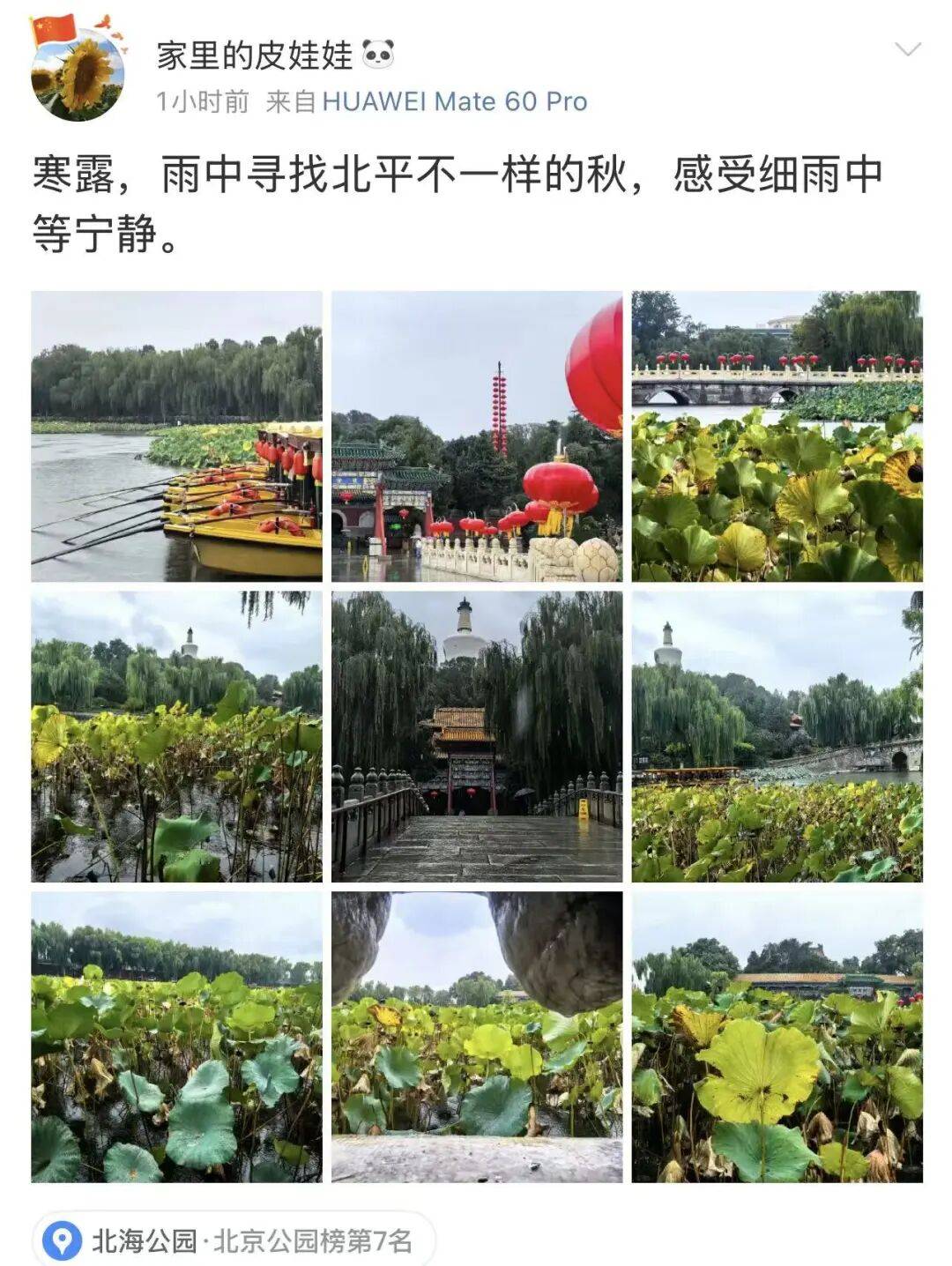View the large yellow lotus leaf photo
The height and width of the screenshot is (1266, 952).
[x=777, y=1037]
